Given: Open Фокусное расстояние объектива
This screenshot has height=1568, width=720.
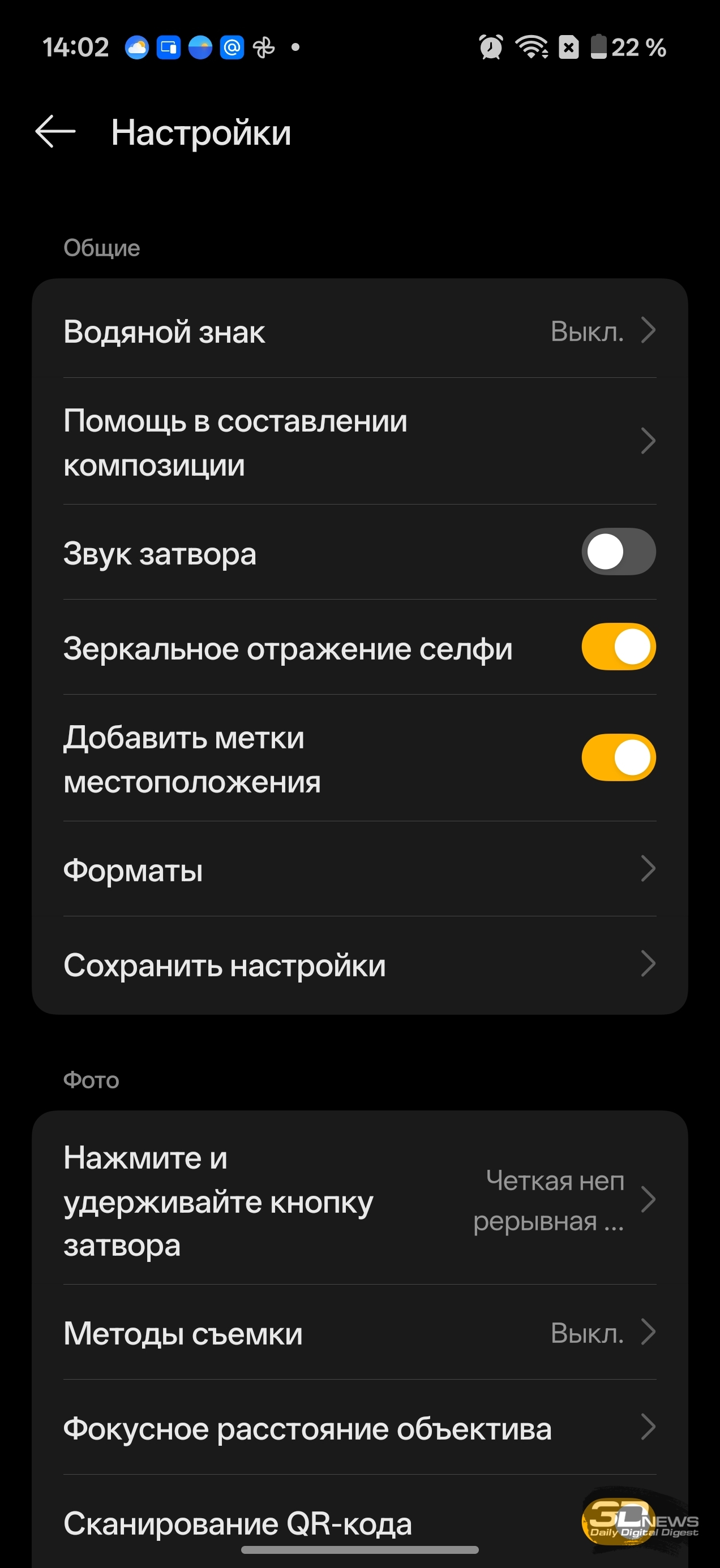Looking at the screenshot, I should point(359,1428).
